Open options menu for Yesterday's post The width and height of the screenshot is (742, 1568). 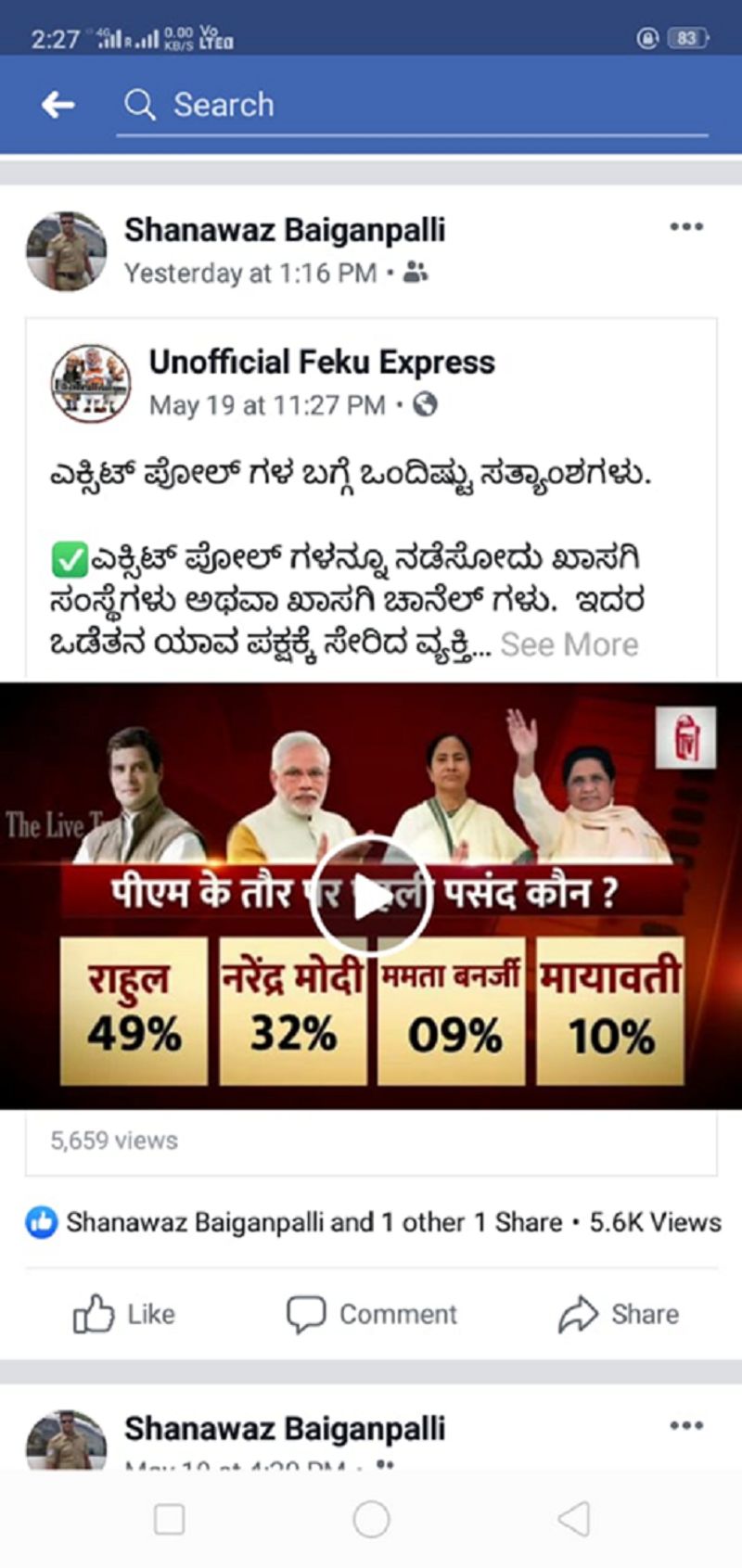tap(686, 227)
